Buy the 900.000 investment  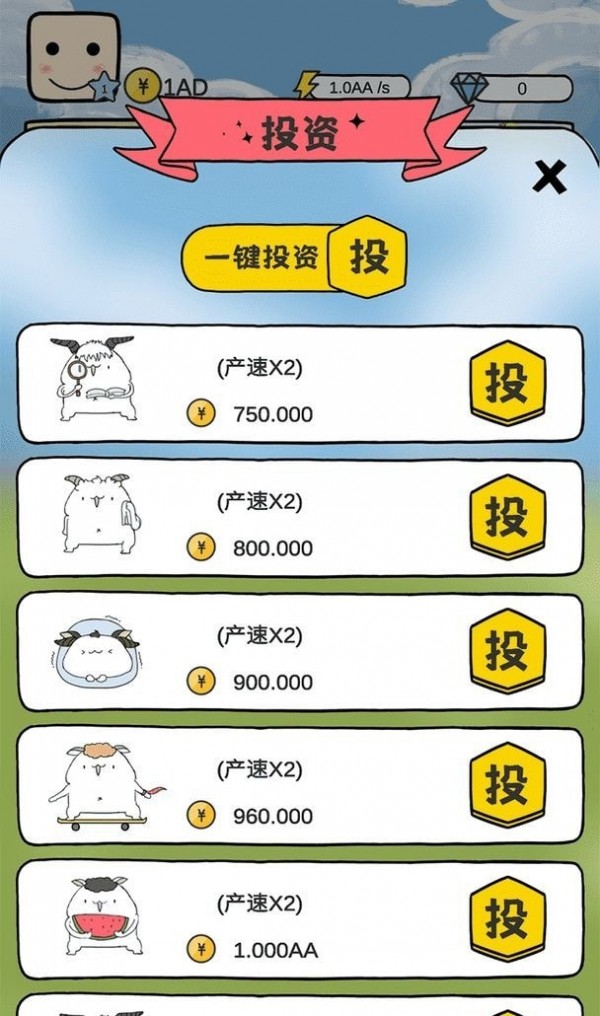(508, 651)
